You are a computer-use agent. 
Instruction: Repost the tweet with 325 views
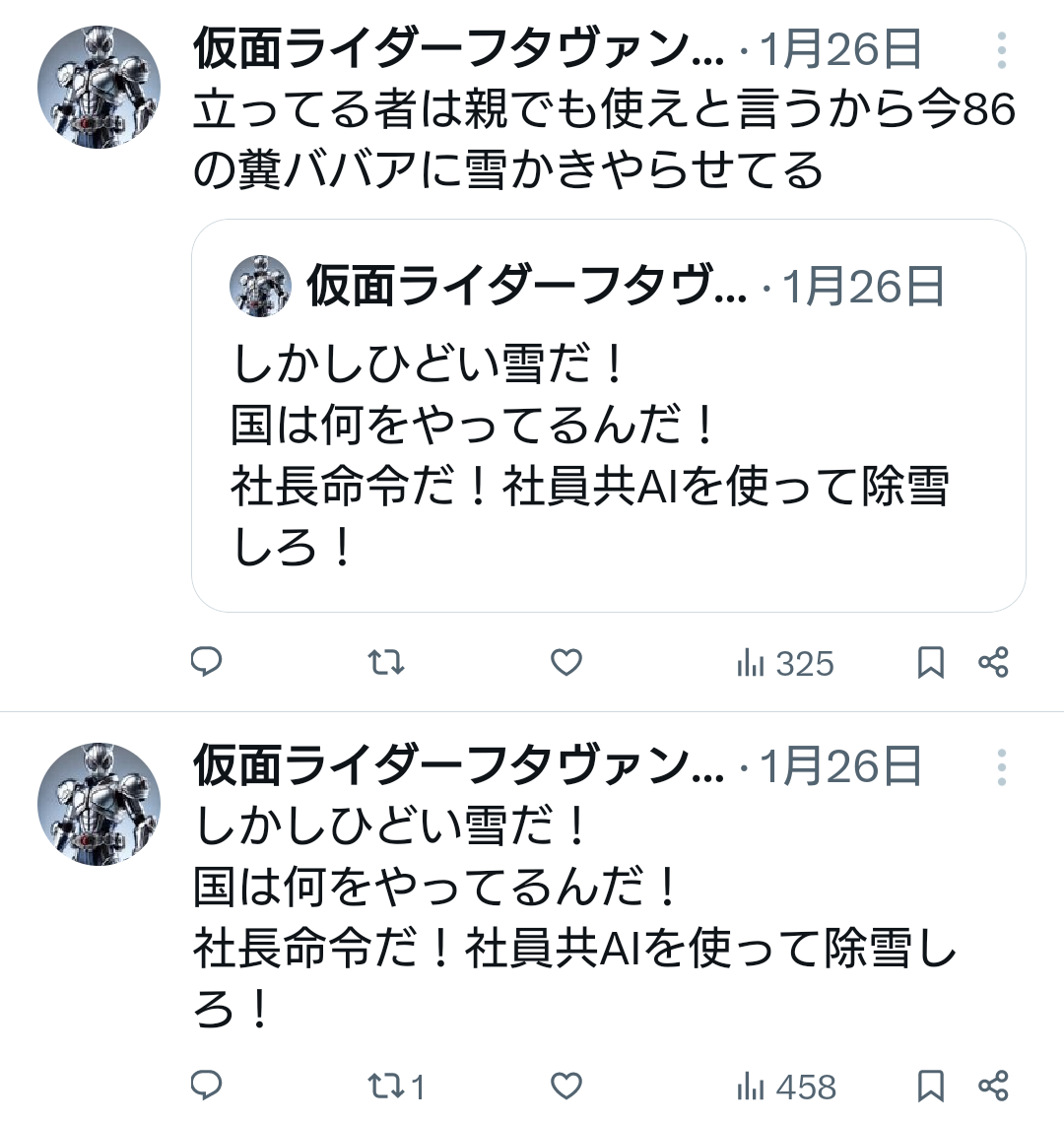(385, 663)
